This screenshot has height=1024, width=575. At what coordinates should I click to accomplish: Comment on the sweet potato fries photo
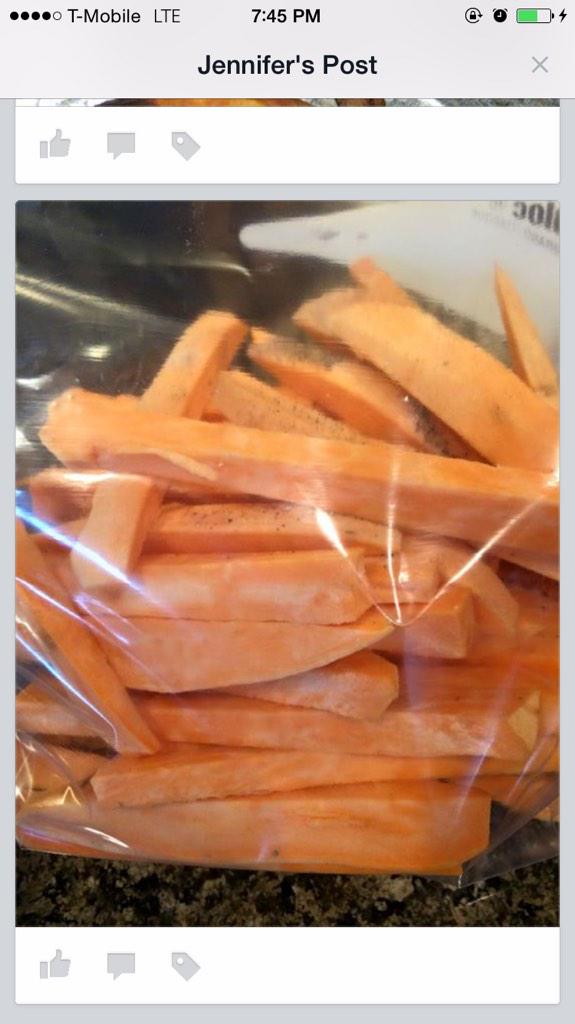tap(121, 966)
